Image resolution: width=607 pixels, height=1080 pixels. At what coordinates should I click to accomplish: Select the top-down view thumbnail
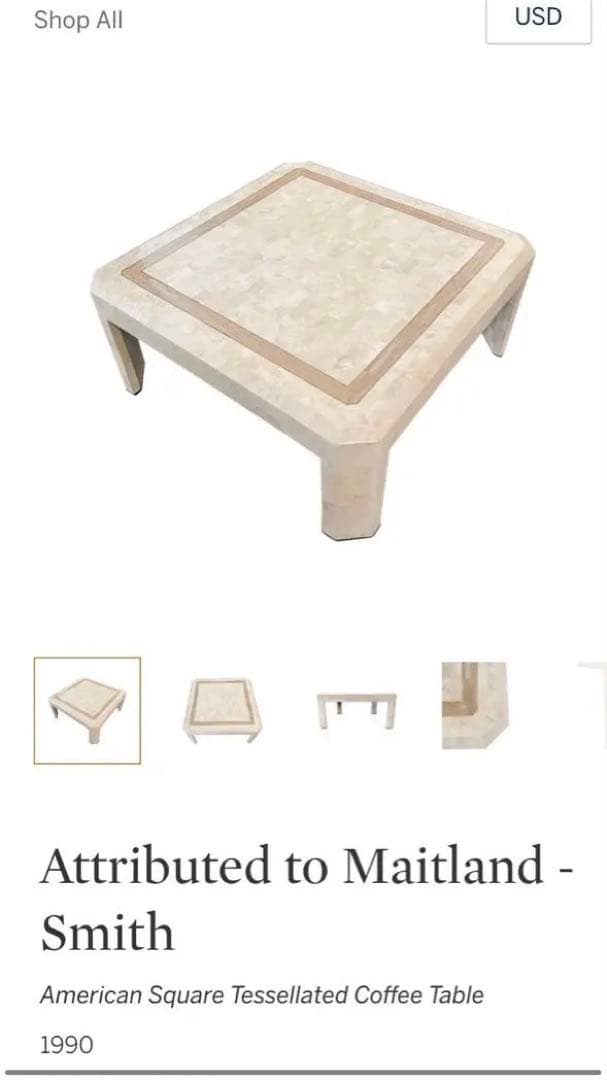point(221,708)
